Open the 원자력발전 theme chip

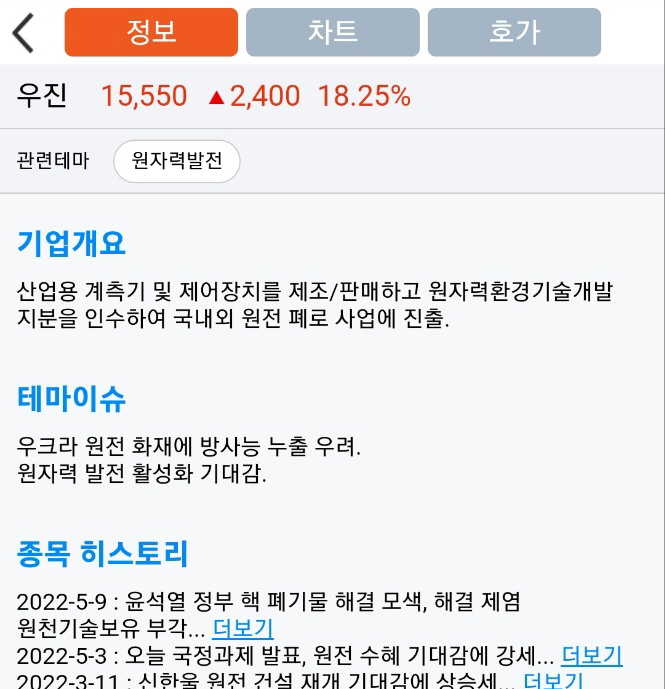[x=177, y=161]
